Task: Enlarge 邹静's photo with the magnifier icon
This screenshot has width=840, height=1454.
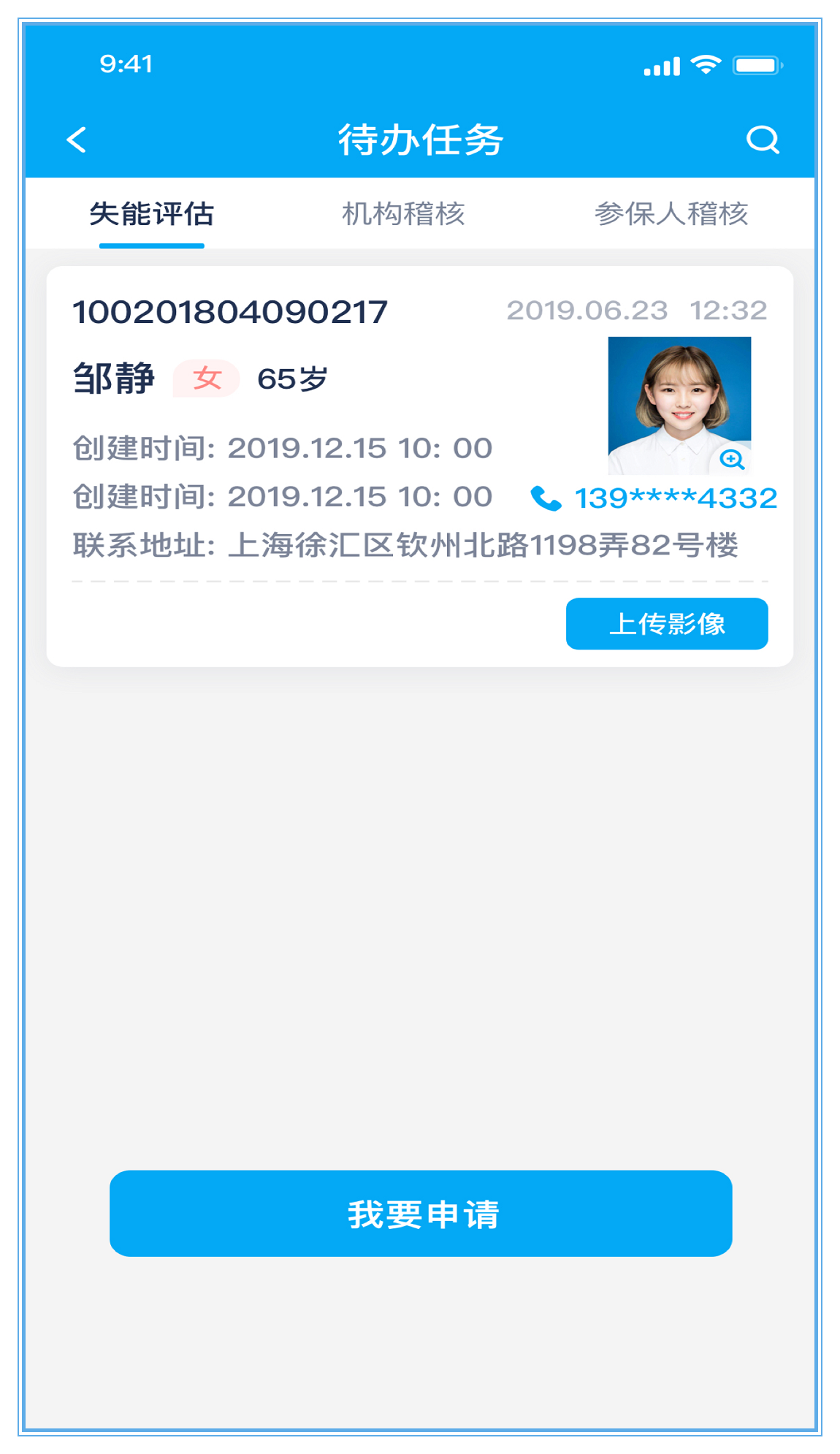Action: pos(732,459)
